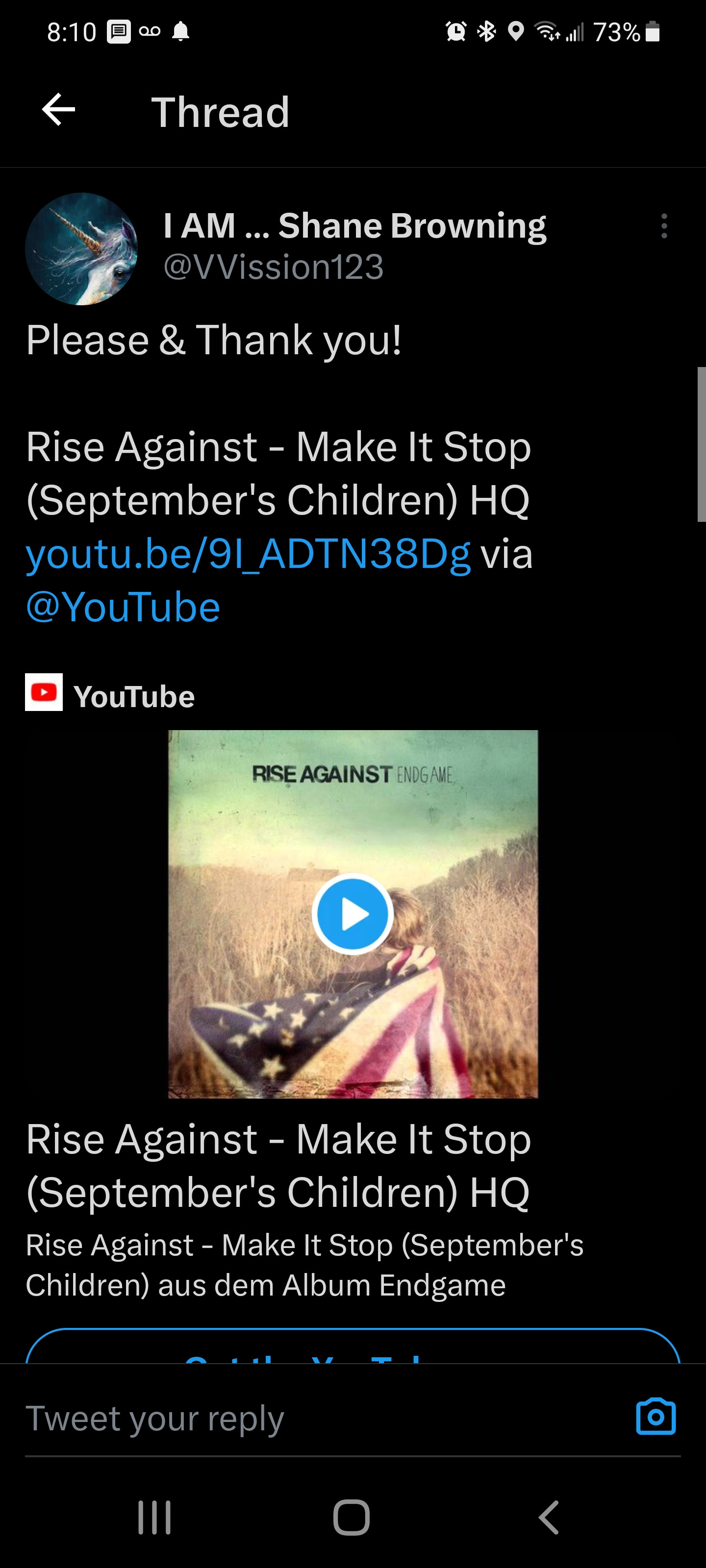The height and width of the screenshot is (1568, 706).
Task: Open the recent apps overview
Action: (155, 1517)
